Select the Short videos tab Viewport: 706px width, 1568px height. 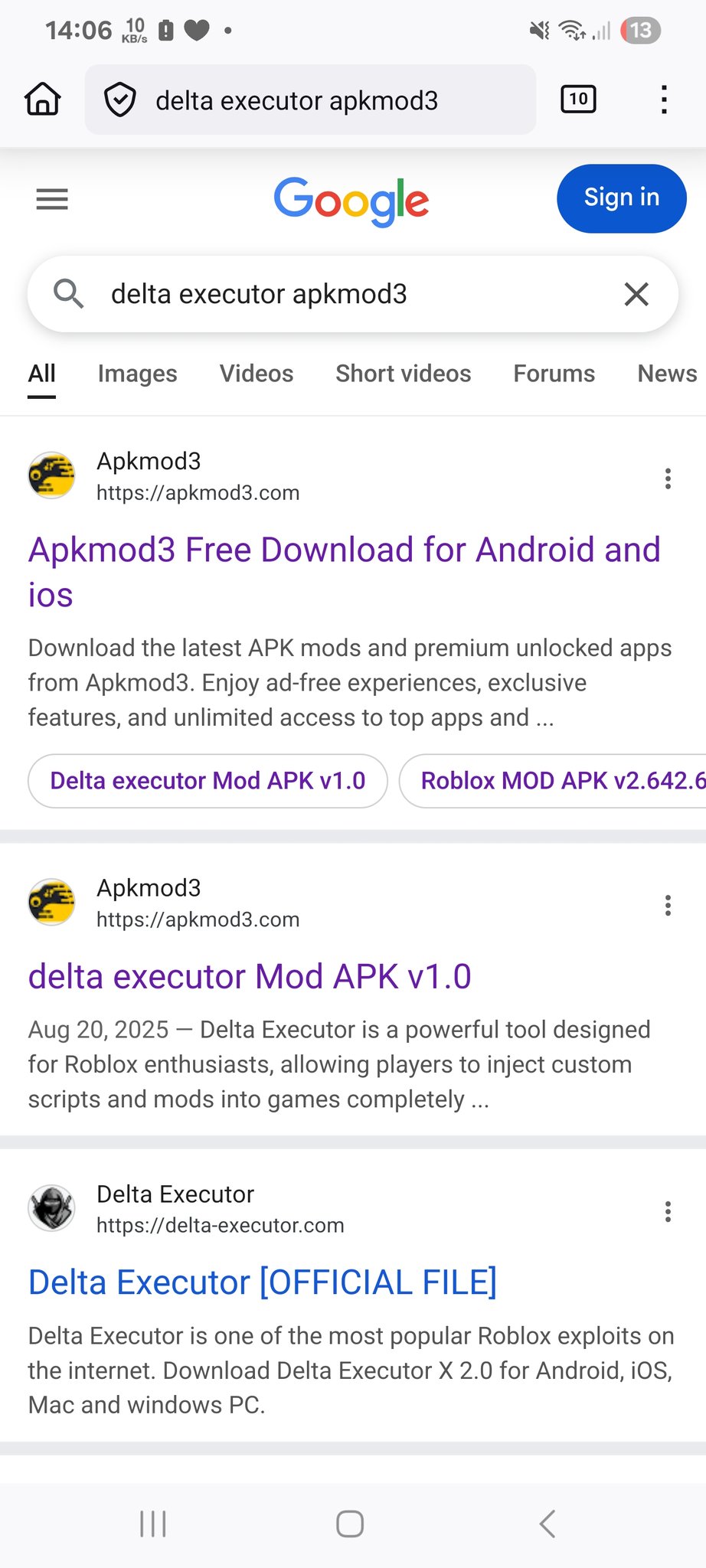(x=404, y=374)
